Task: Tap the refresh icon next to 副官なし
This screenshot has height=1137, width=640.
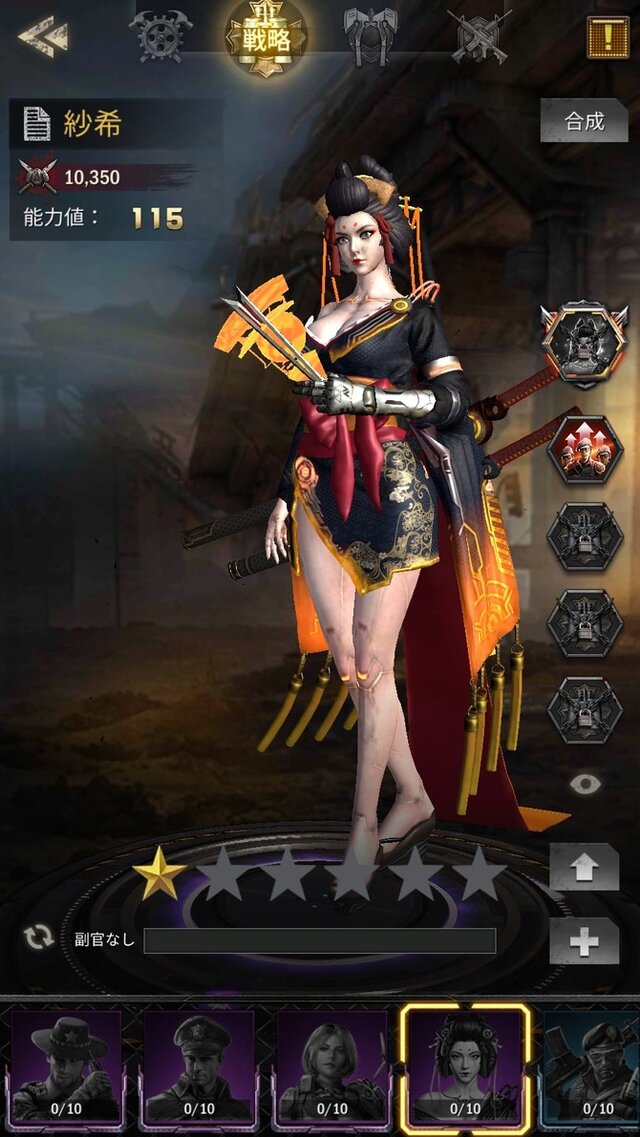Action: pyautogui.click(x=39, y=938)
